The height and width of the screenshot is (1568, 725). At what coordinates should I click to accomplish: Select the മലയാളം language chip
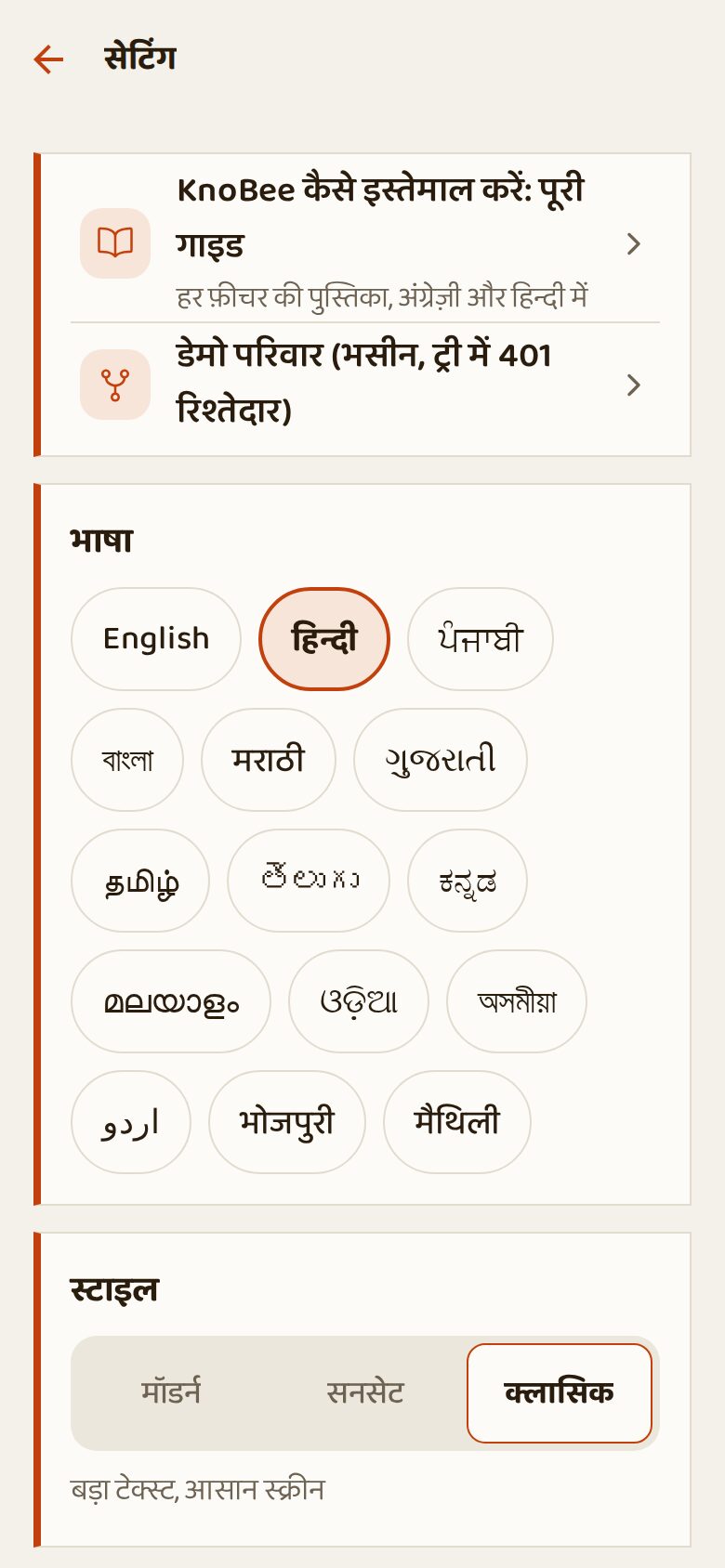[171, 1001]
